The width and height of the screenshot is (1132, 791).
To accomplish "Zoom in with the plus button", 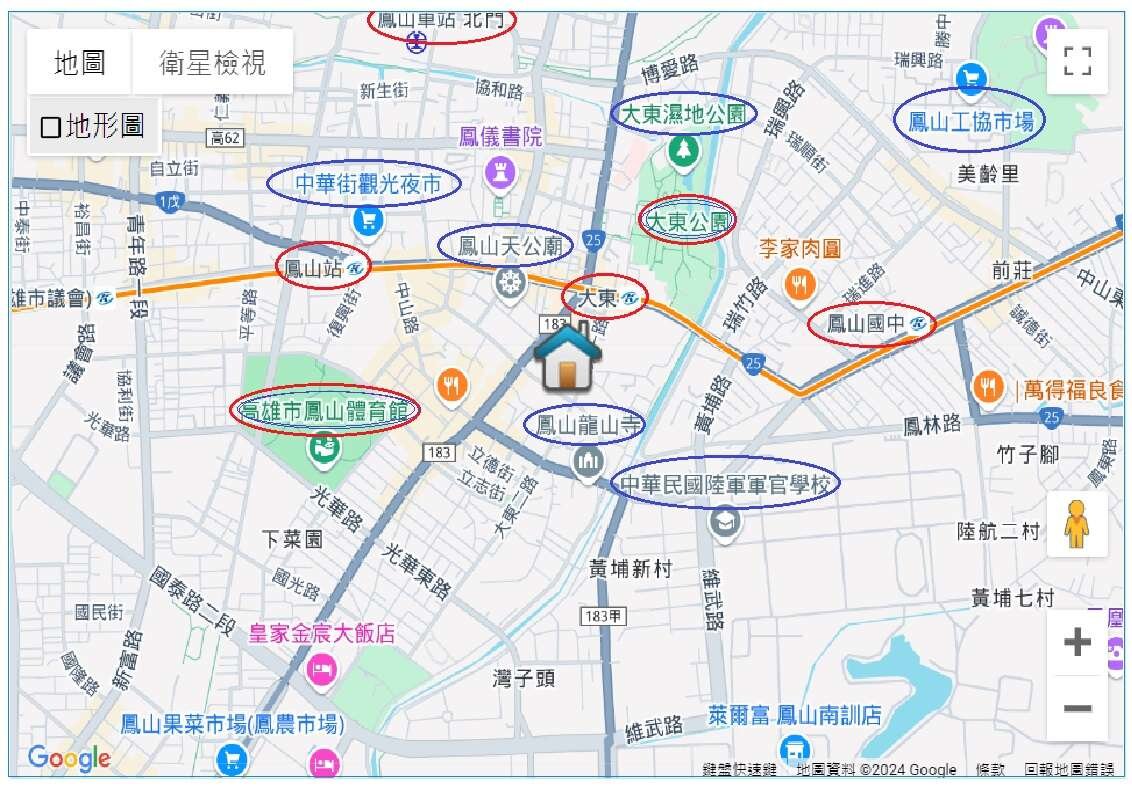I will tap(1077, 642).
